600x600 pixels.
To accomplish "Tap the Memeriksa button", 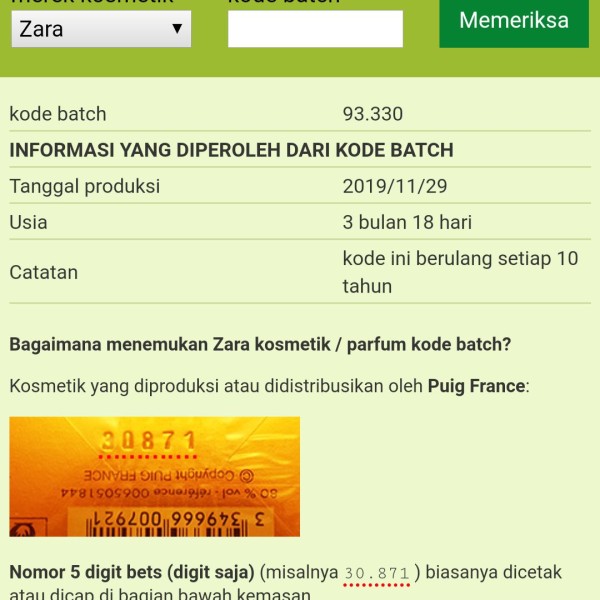I will [x=514, y=21].
